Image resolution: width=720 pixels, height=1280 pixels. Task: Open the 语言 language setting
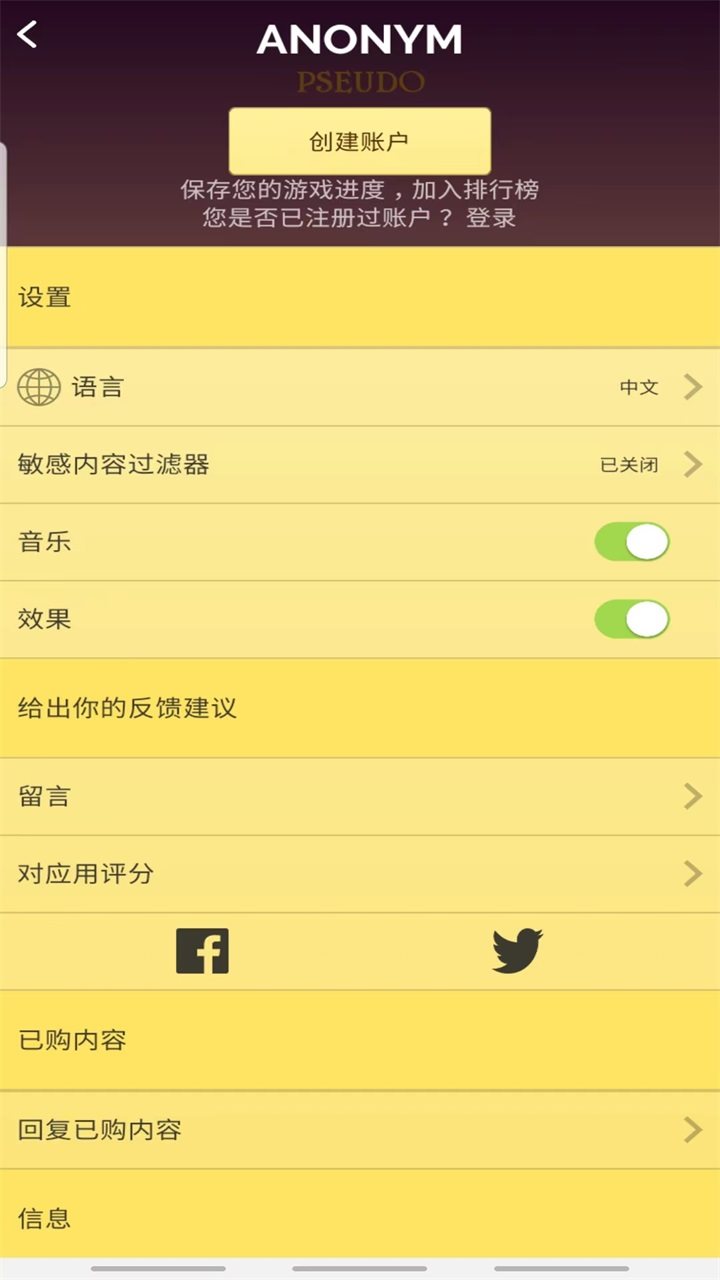(x=360, y=387)
